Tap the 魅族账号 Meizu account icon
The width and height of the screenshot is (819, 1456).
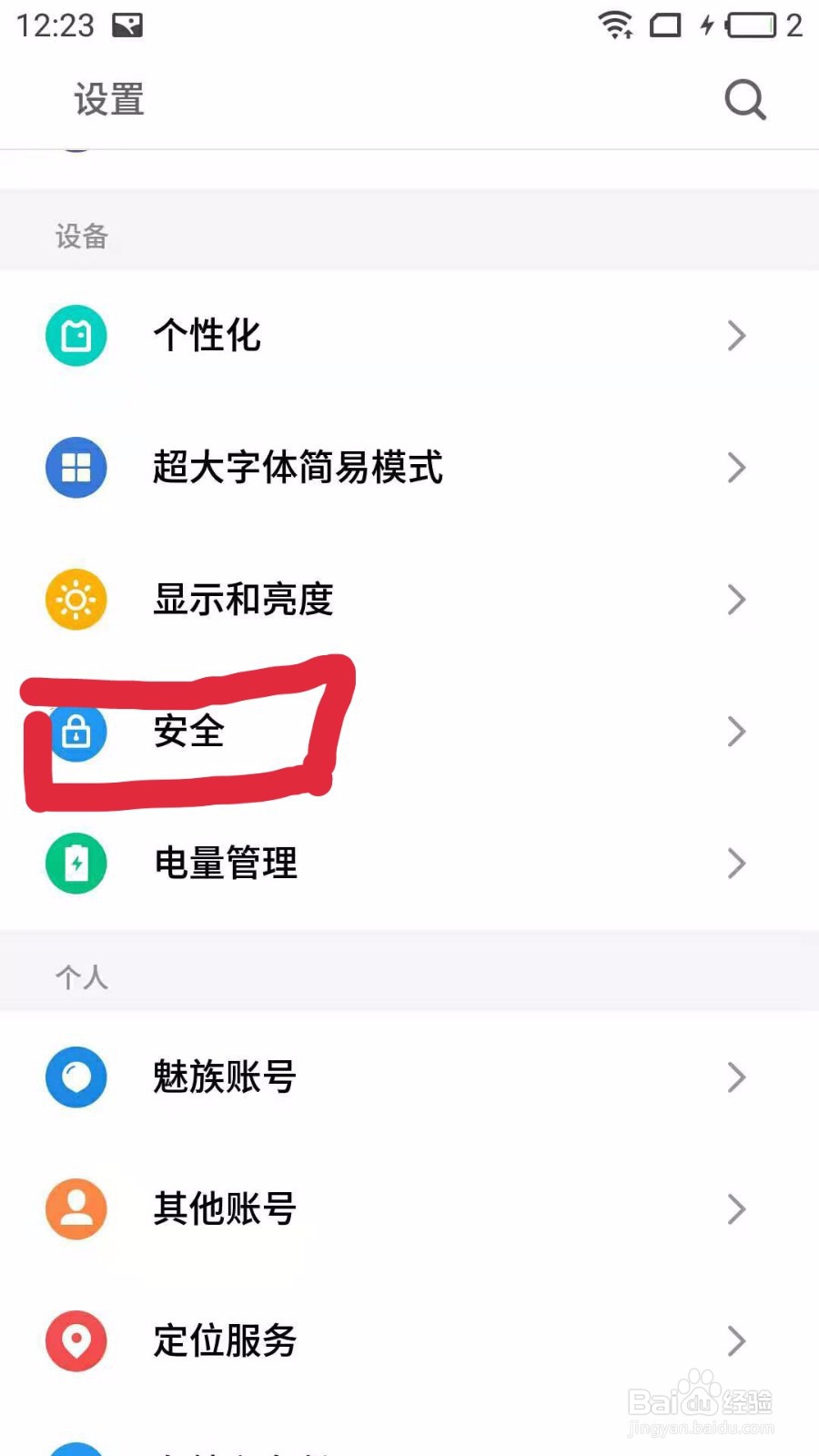[x=76, y=1077]
